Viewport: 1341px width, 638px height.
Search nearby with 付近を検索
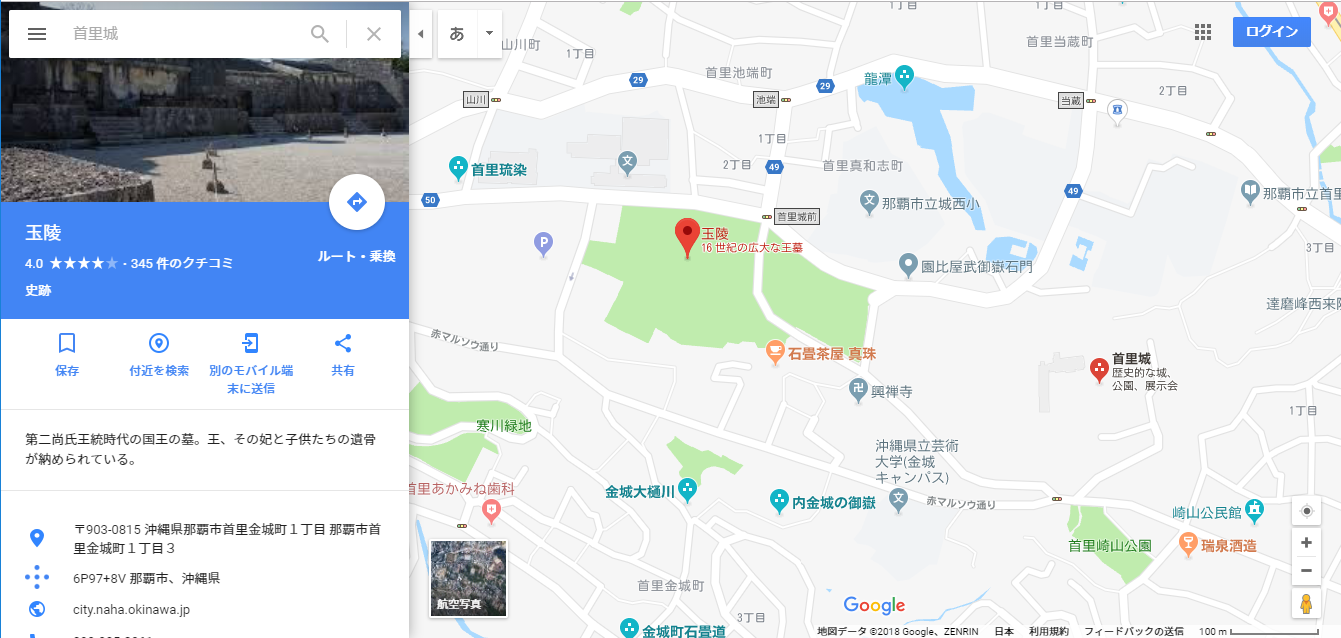159,354
